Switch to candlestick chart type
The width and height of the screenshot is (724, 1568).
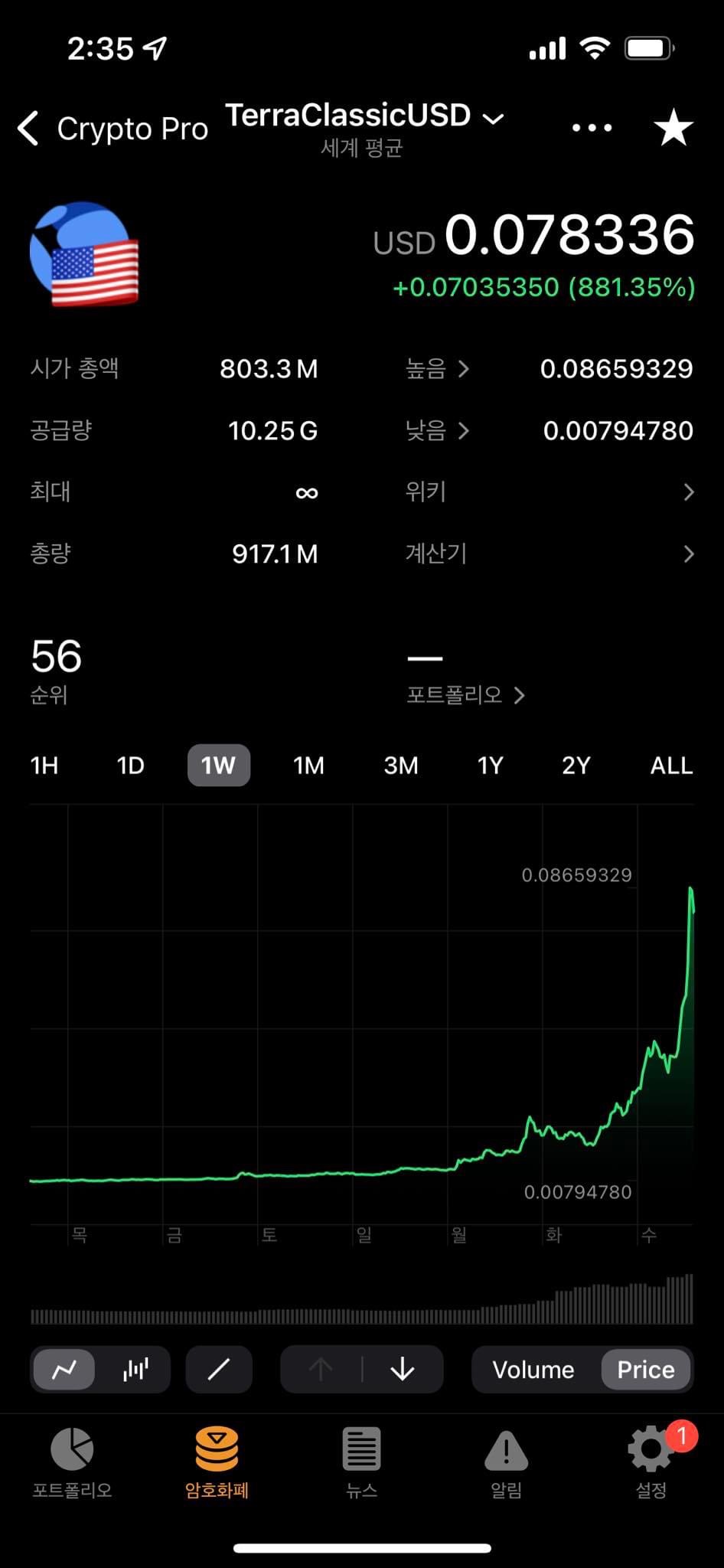coord(135,1369)
